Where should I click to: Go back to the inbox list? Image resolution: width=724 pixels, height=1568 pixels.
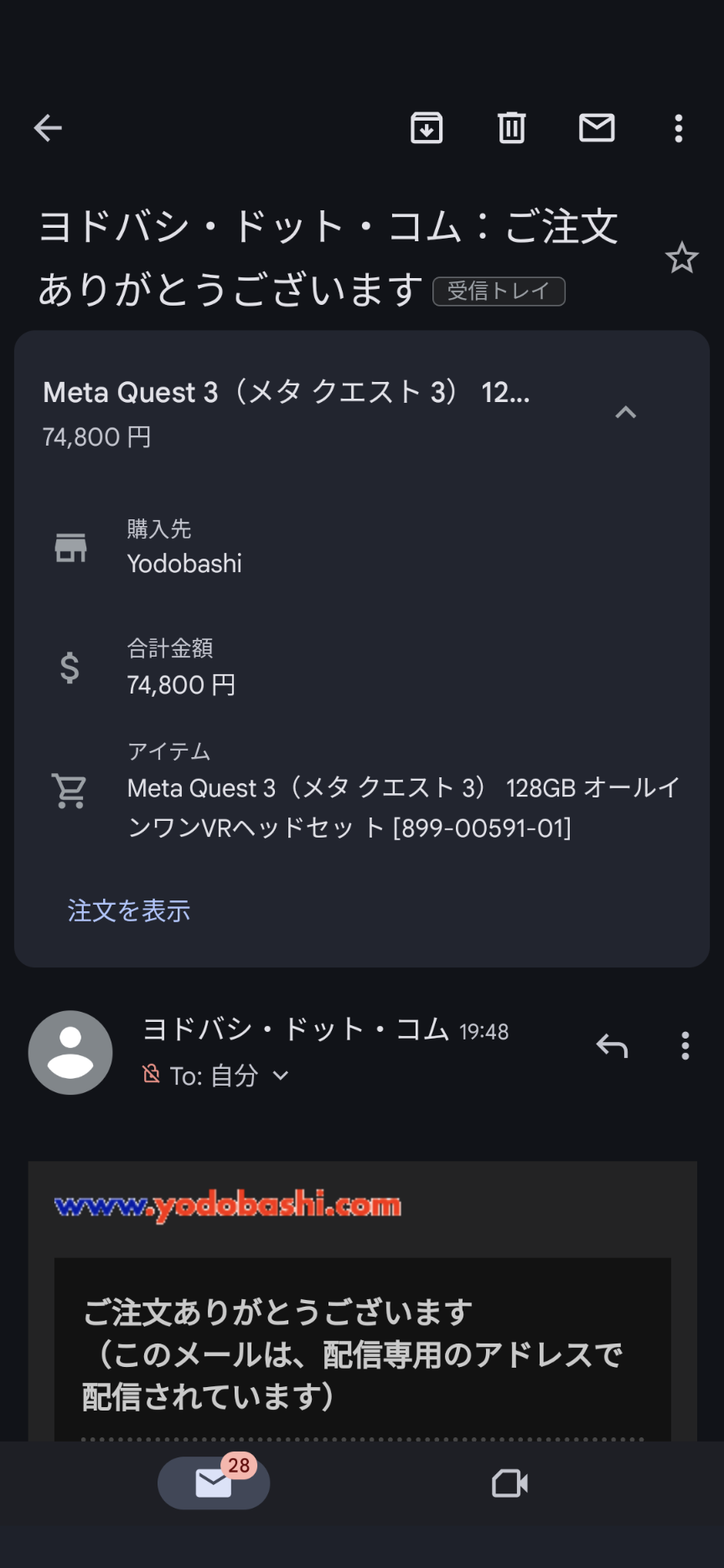[48, 128]
